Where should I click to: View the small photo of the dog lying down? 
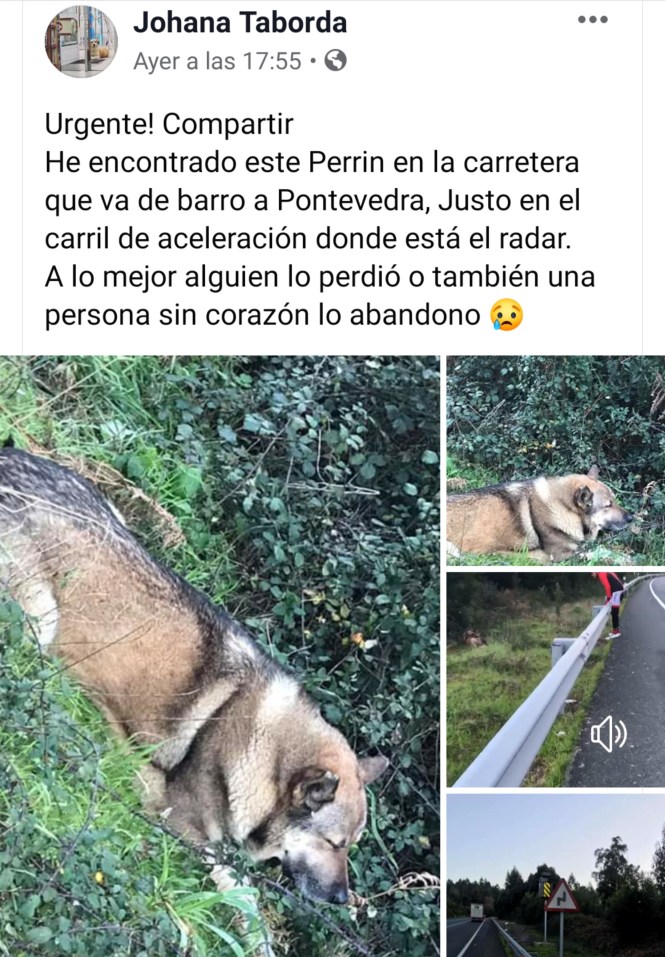click(555, 460)
